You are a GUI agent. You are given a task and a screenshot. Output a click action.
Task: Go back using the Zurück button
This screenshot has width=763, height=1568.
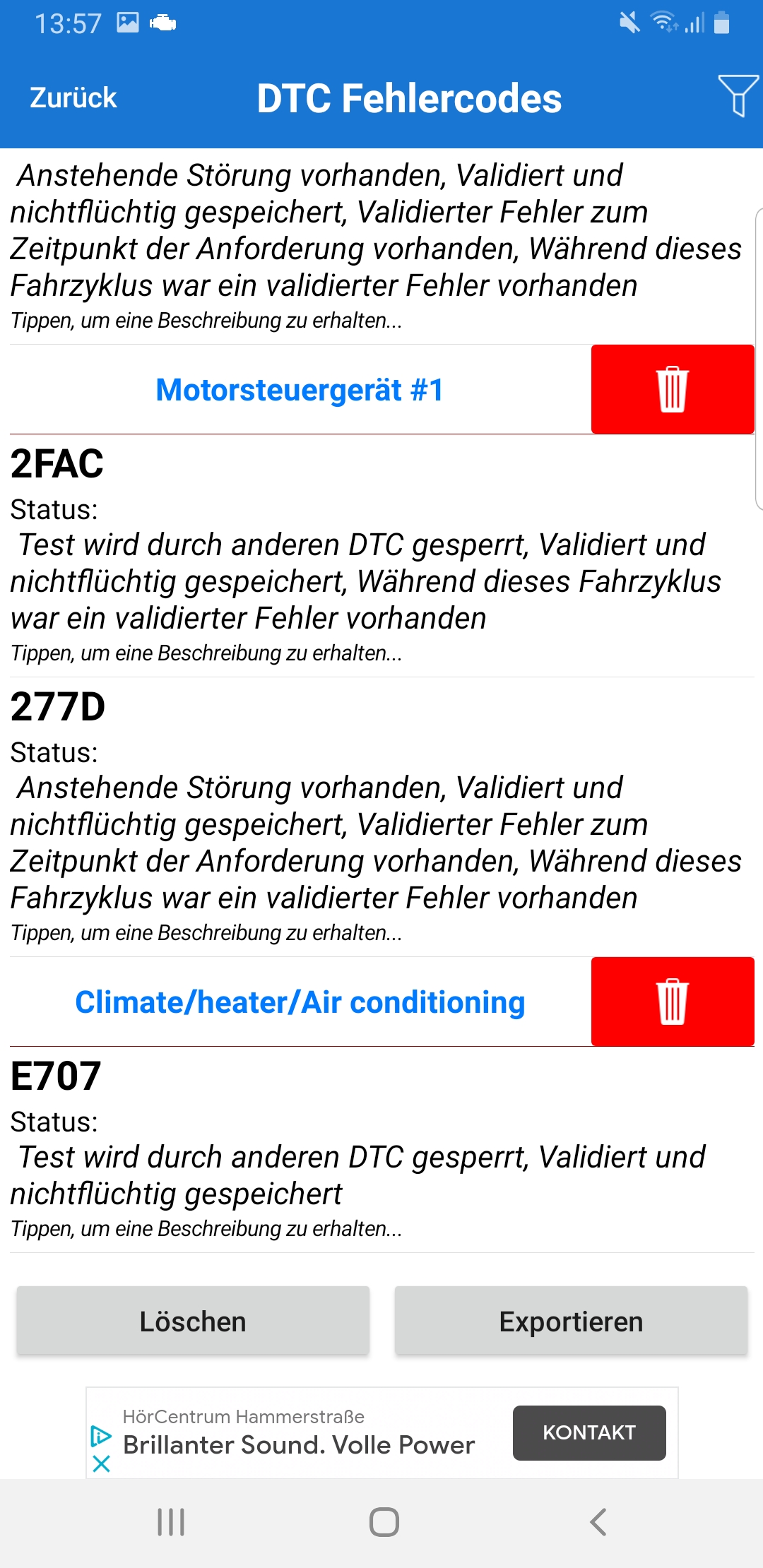click(73, 97)
